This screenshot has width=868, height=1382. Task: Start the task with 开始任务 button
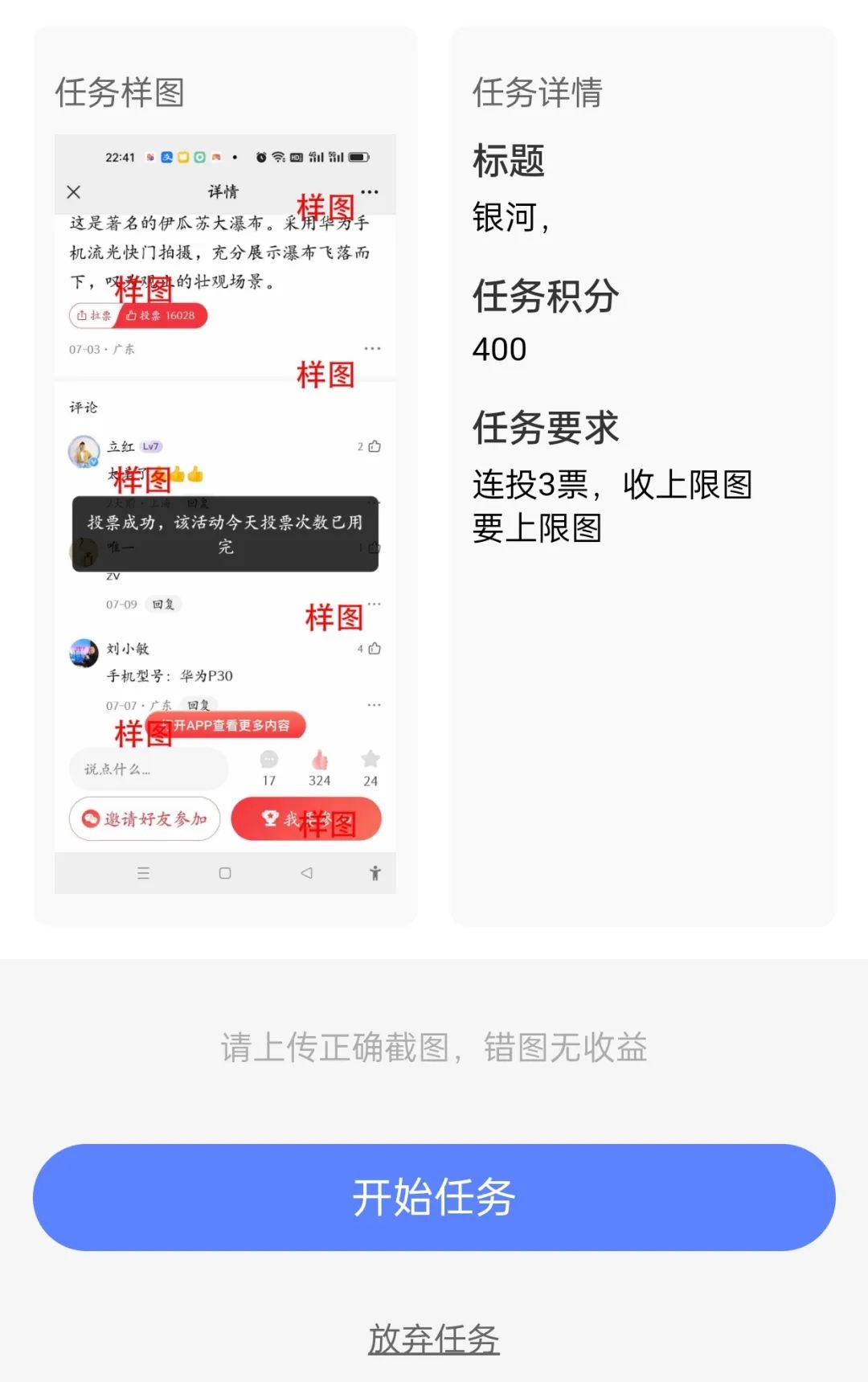point(434,1197)
